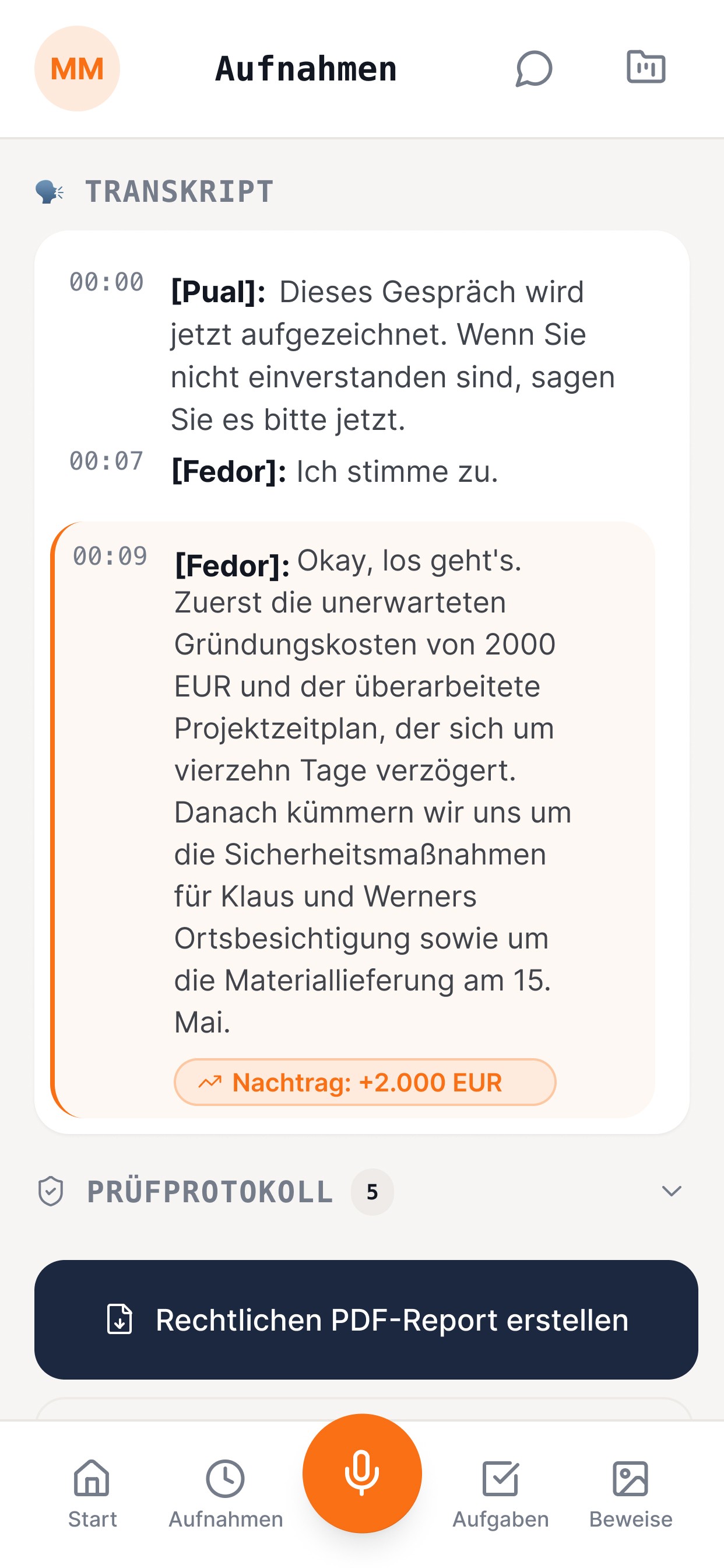Go to the Start tab
724x1568 pixels.
92,1493
